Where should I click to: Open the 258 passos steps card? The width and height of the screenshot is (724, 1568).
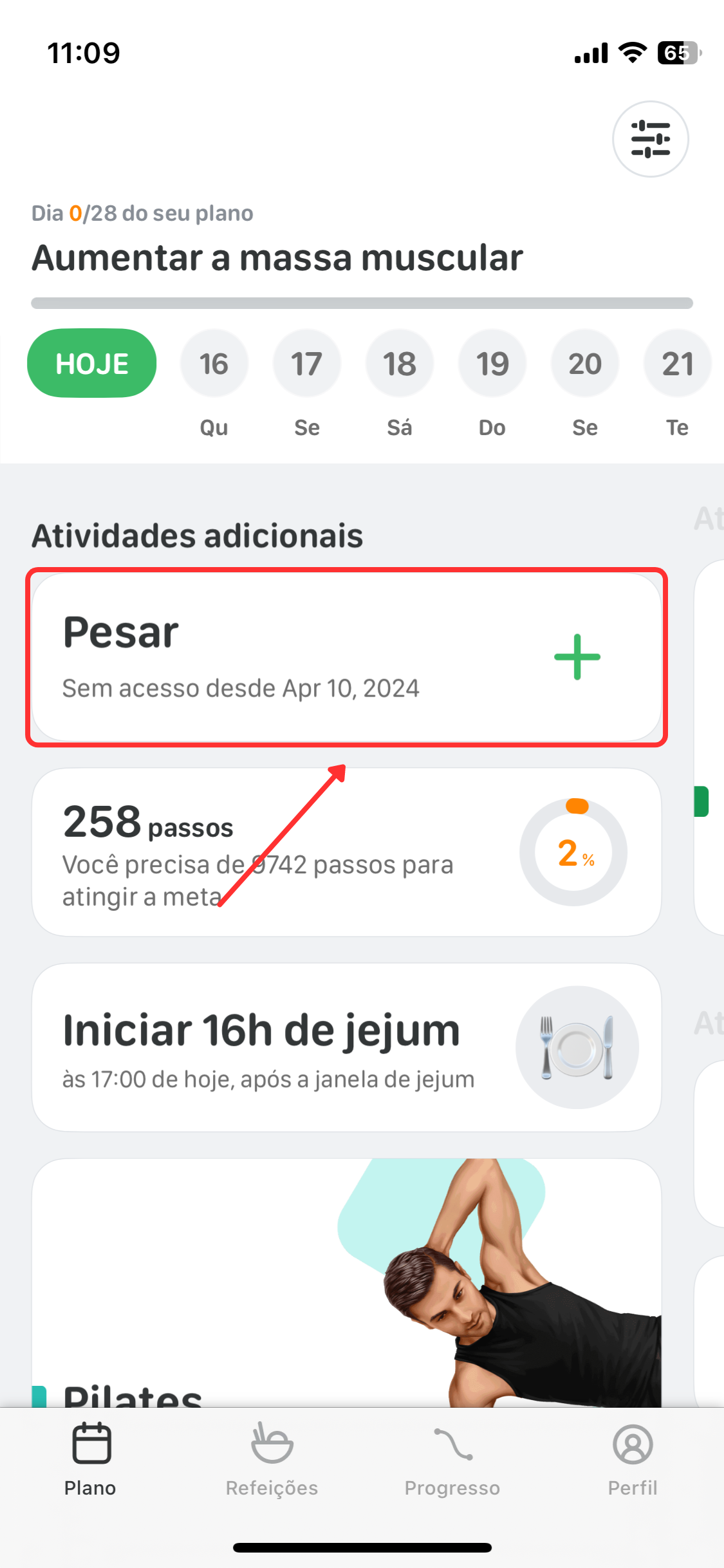pos(347,852)
